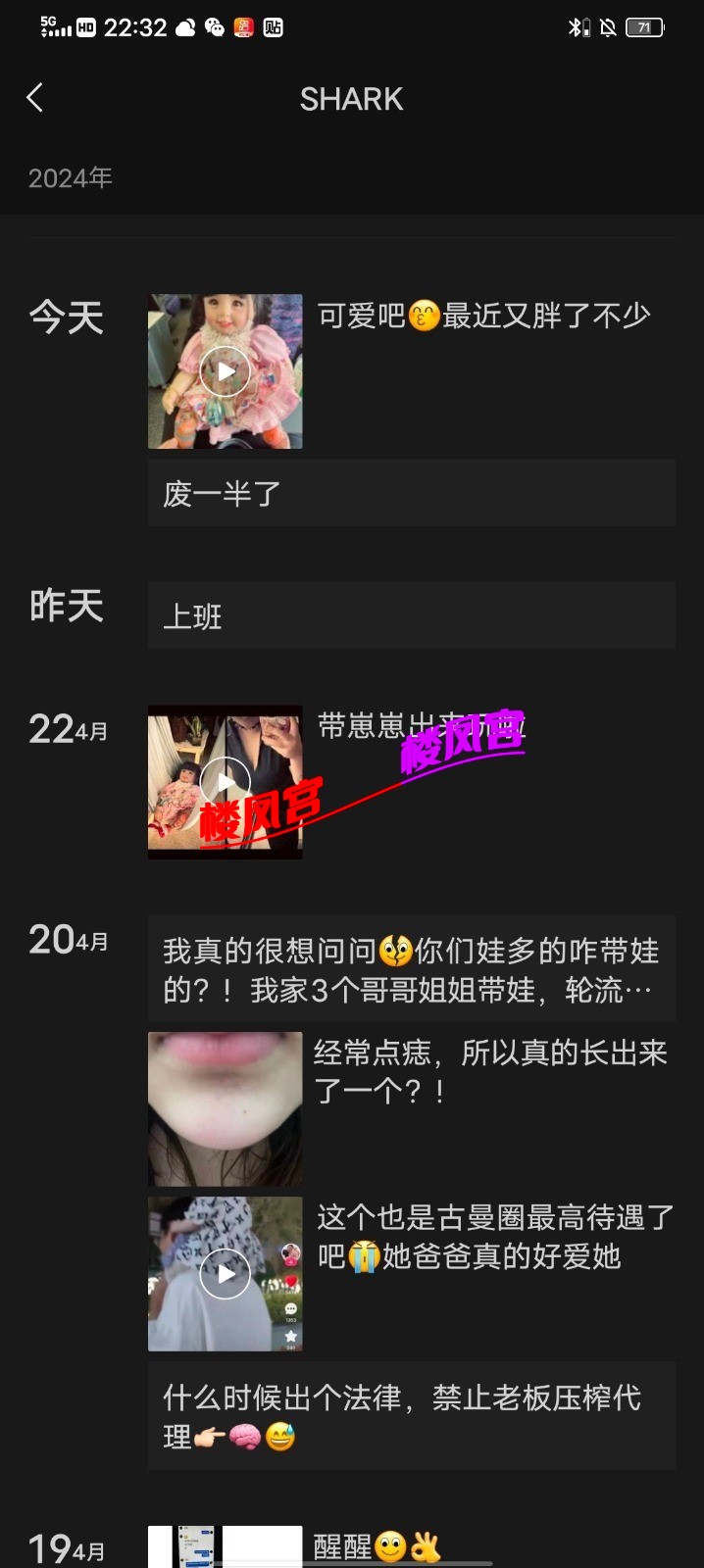The width and height of the screenshot is (704, 1568).
Task: Play the video about "古曼圈最高待遇"
Action: click(226, 1273)
